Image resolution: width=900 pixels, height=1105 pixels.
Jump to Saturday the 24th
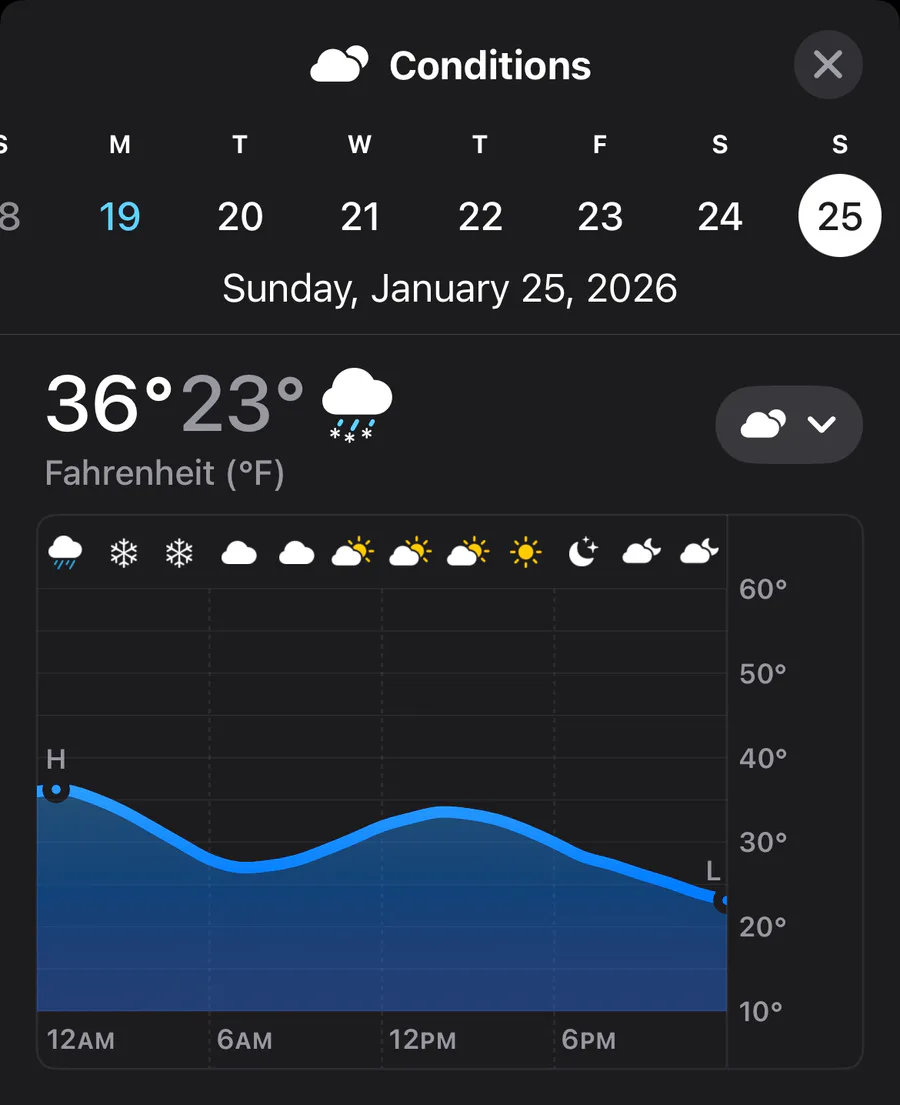[720, 216]
